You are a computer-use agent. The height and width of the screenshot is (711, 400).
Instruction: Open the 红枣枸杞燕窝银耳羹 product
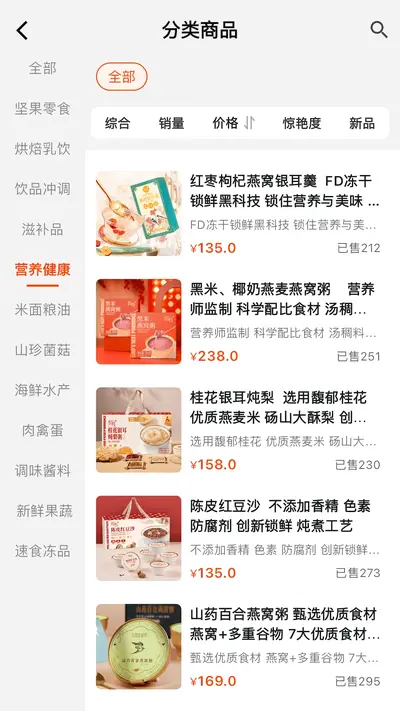coord(238,213)
